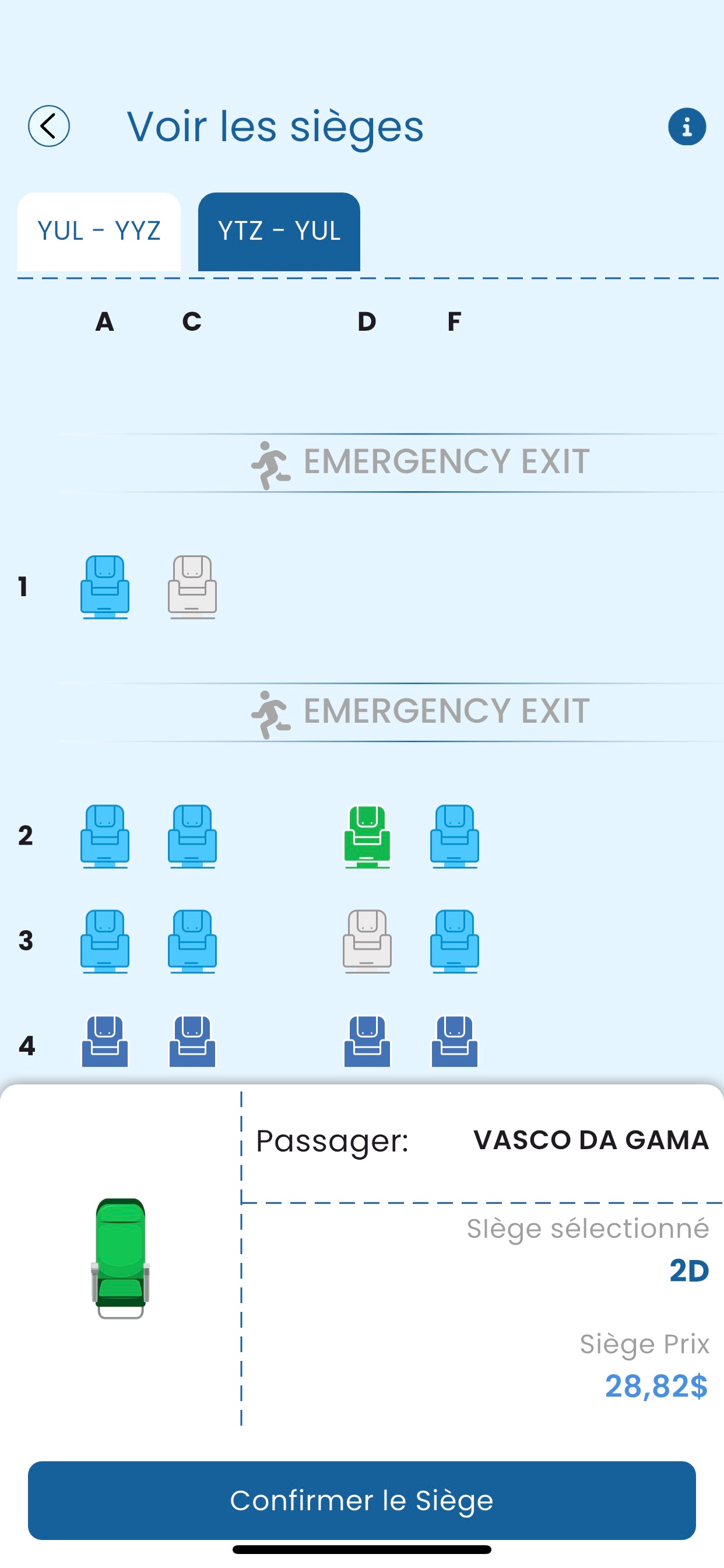This screenshot has width=724, height=1568.
Task: Pick seat 4C
Action: click(x=192, y=1041)
